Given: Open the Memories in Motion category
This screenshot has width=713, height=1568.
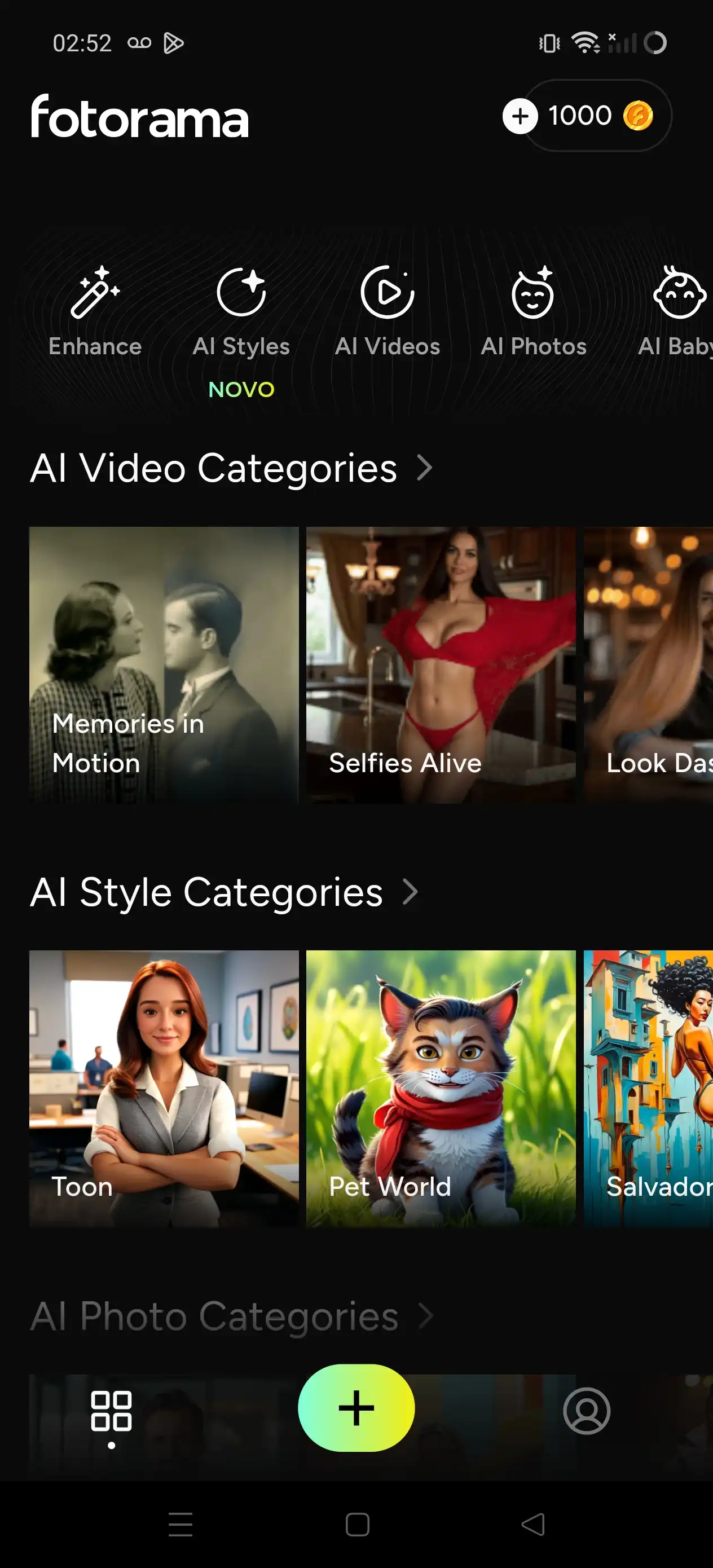Looking at the screenshot, I should click(164, 664).
